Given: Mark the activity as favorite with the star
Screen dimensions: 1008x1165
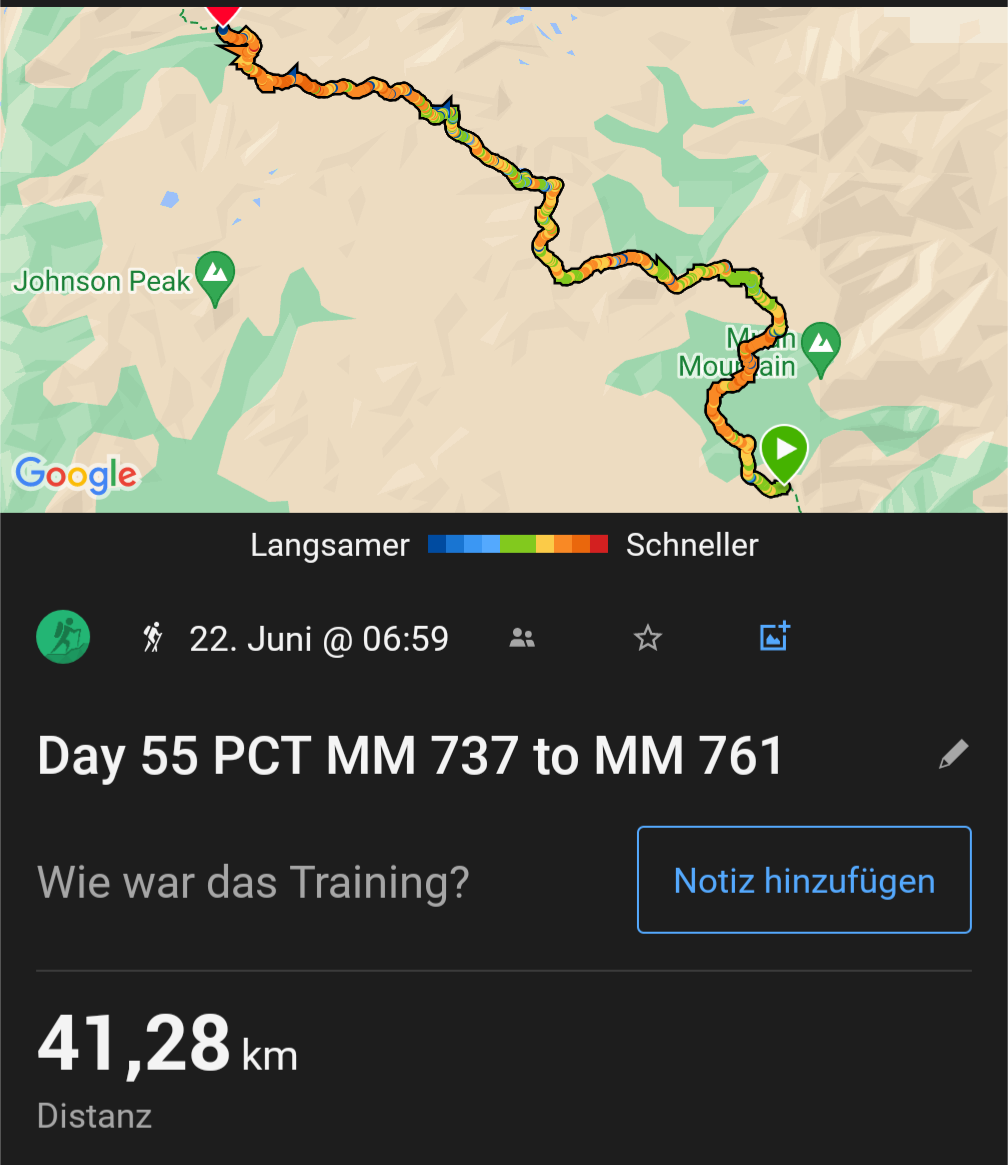Looking at the screenshot, I should (648, 638).
